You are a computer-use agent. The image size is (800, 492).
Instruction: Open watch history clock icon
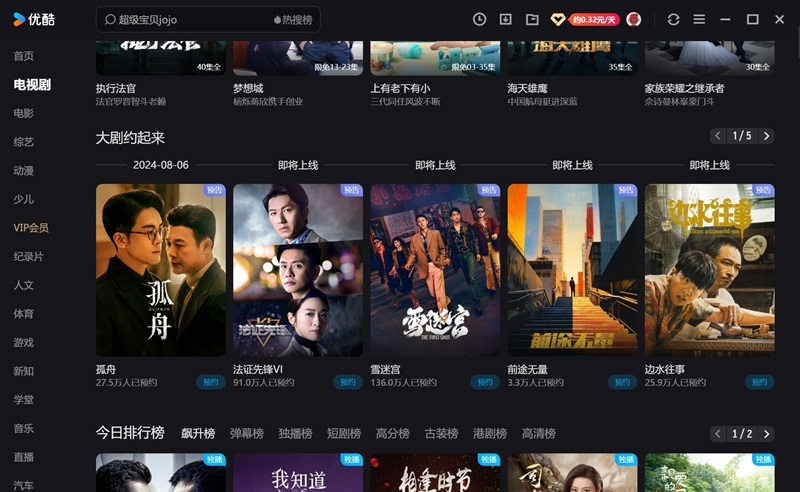(480, 19)
